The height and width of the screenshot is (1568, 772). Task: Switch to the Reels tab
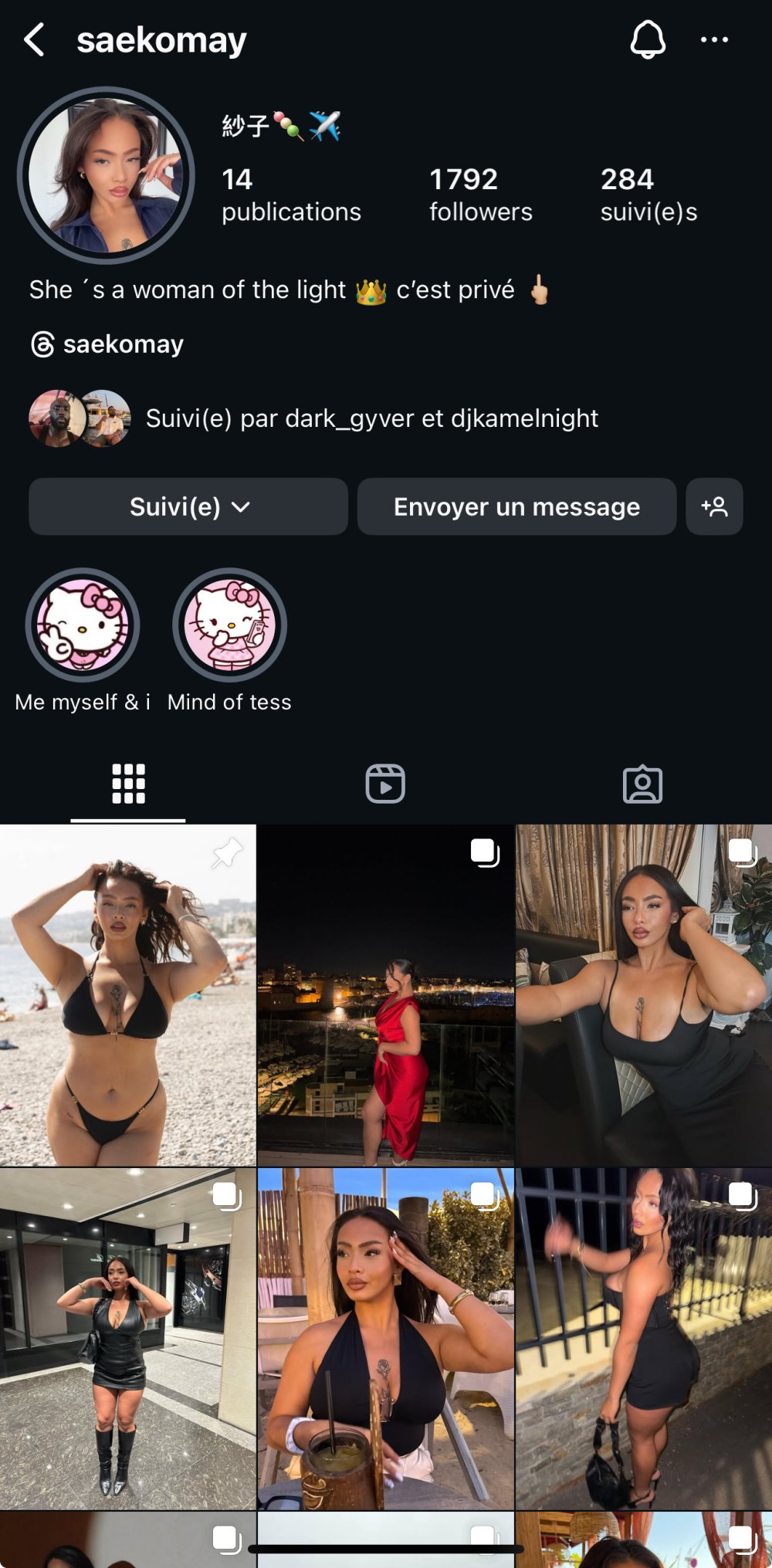click(x=385, y=784)
